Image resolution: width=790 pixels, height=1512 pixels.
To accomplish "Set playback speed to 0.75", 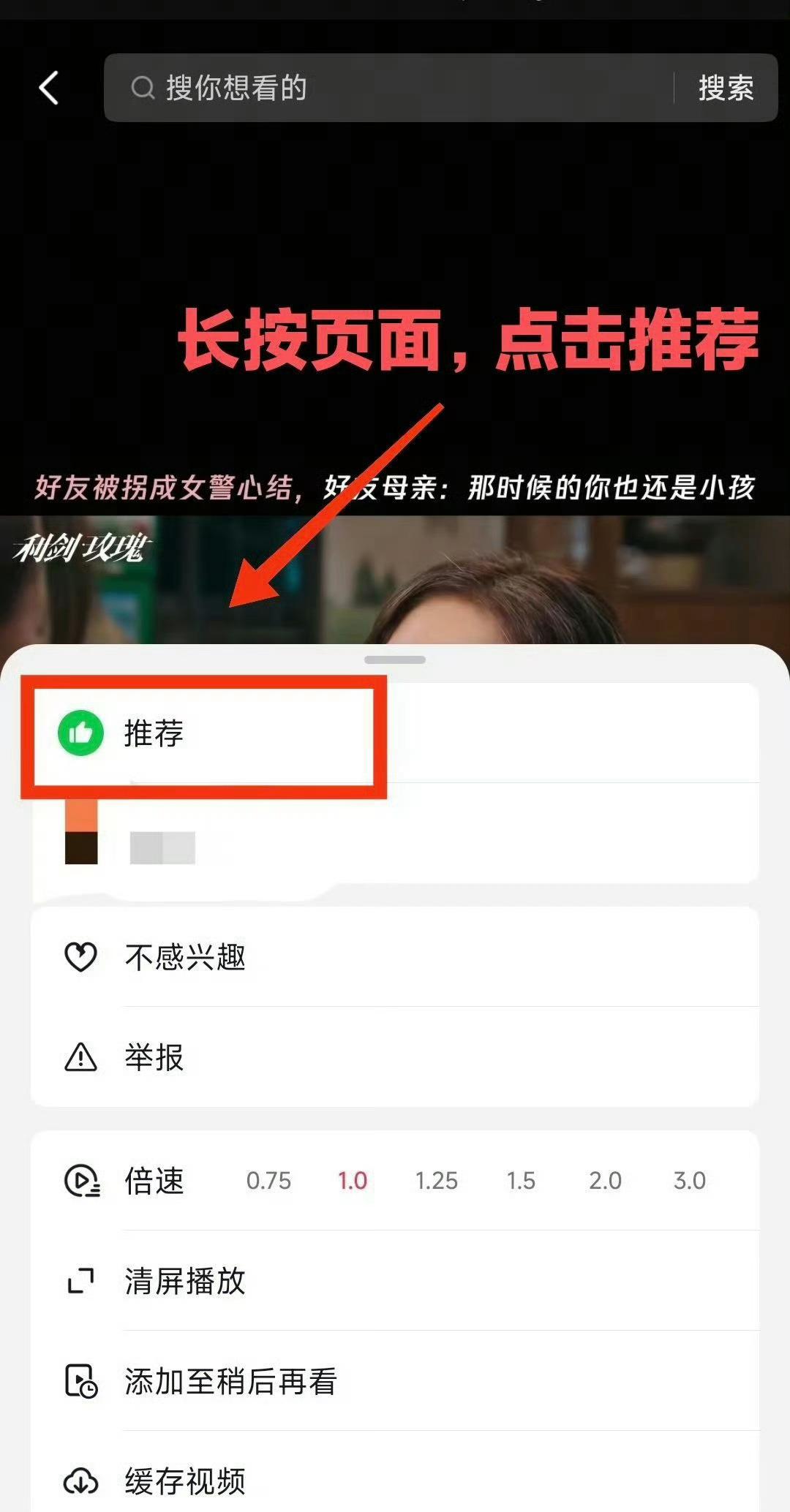I will tap(268, 1181).
